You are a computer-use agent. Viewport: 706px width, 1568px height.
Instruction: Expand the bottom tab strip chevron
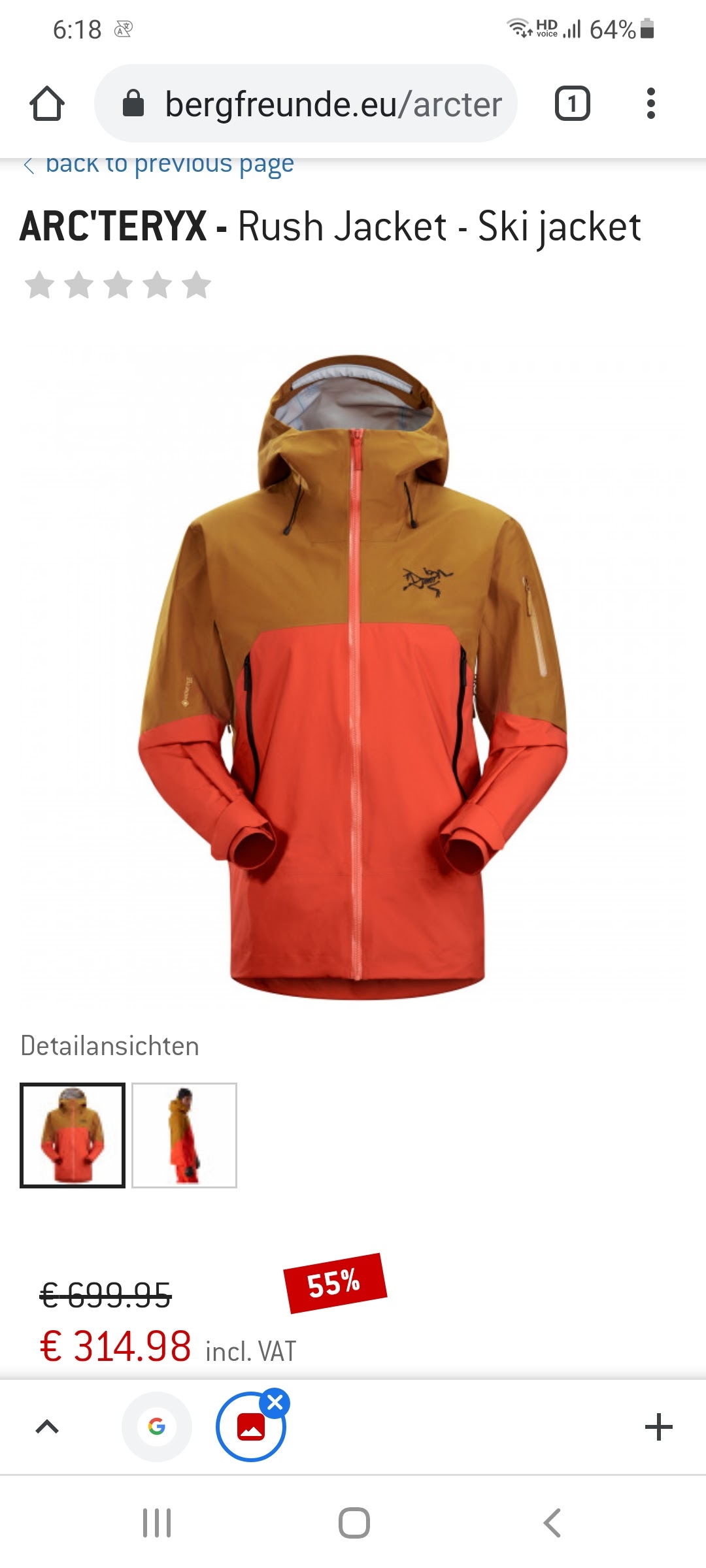(x=47, y=1426)
